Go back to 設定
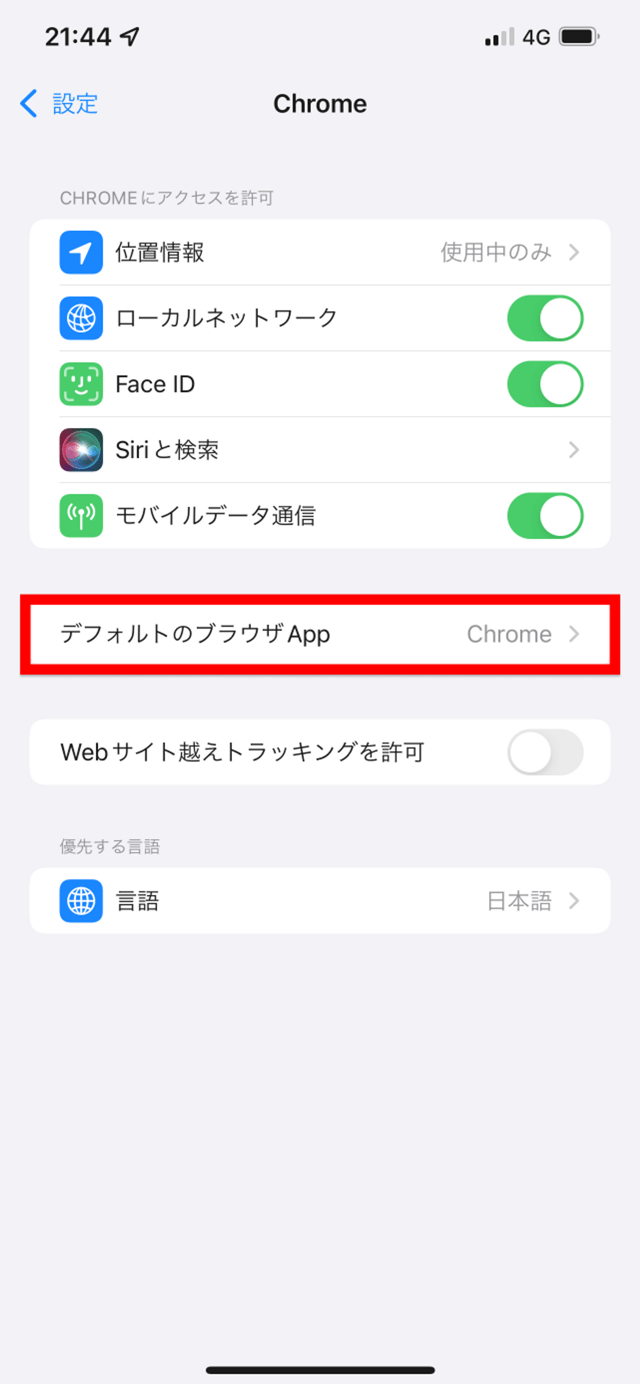The height and width of the screenshot is (1384, 640). (60, 104)
